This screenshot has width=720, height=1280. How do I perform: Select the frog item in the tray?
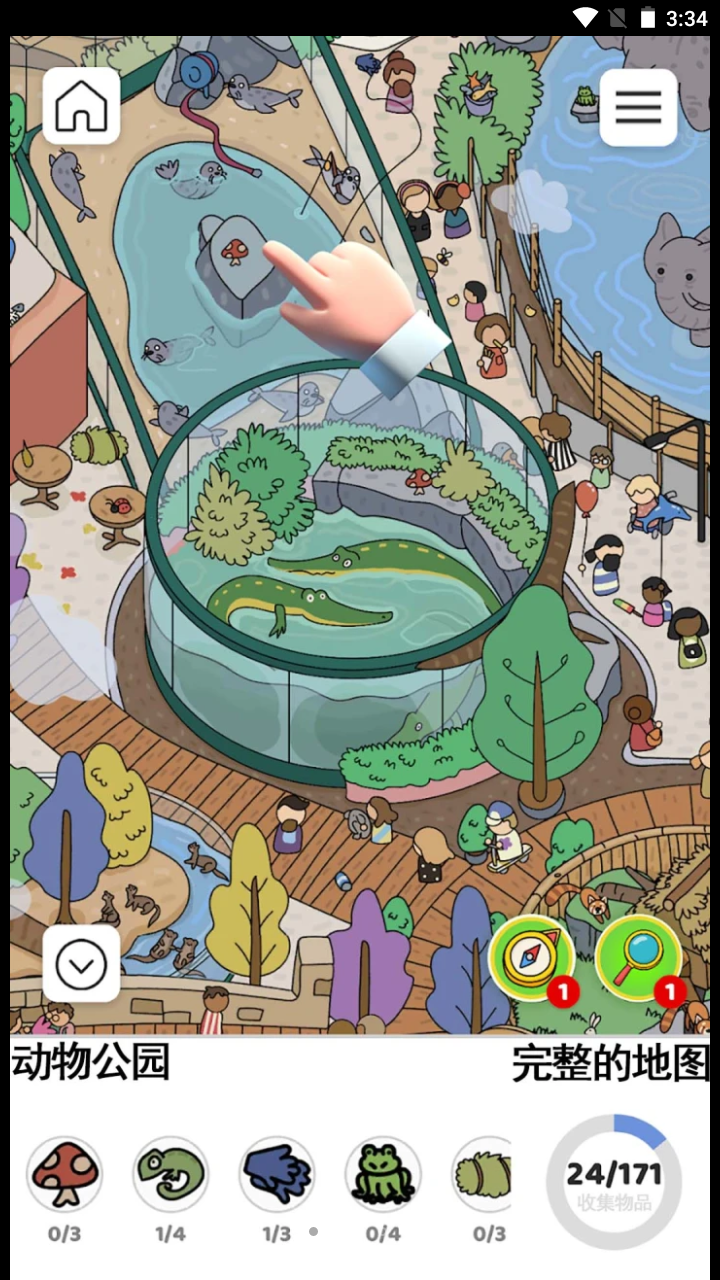click(x=382, y=1174)
